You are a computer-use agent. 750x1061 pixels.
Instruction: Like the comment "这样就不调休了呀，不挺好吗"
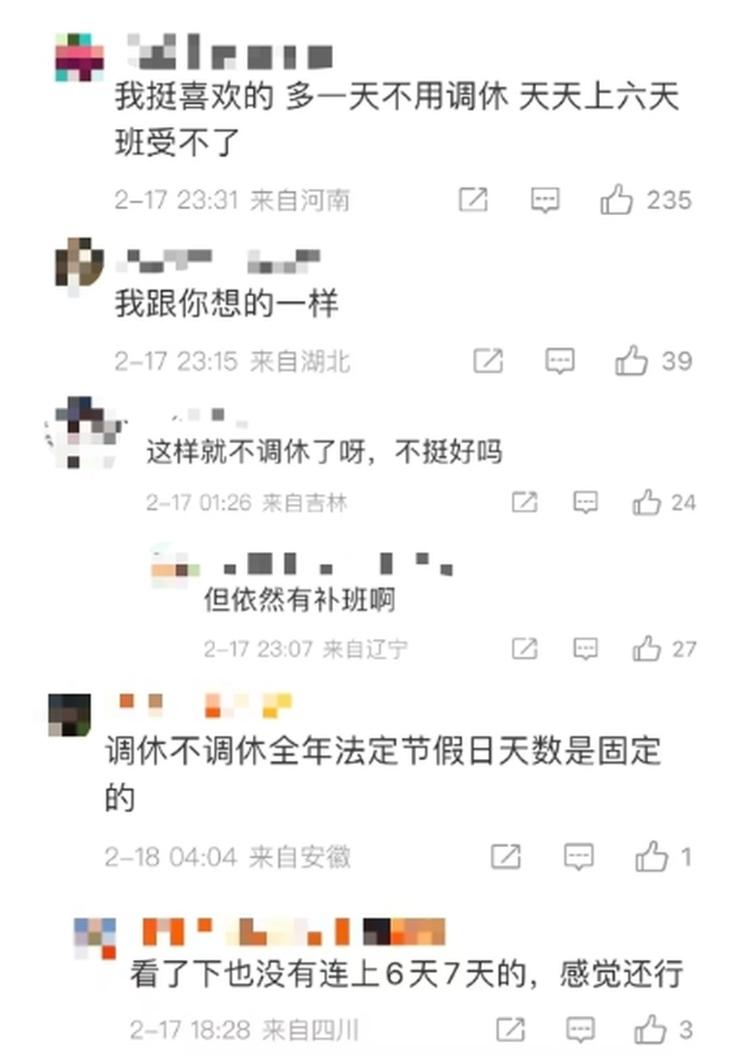coord(647,502)
